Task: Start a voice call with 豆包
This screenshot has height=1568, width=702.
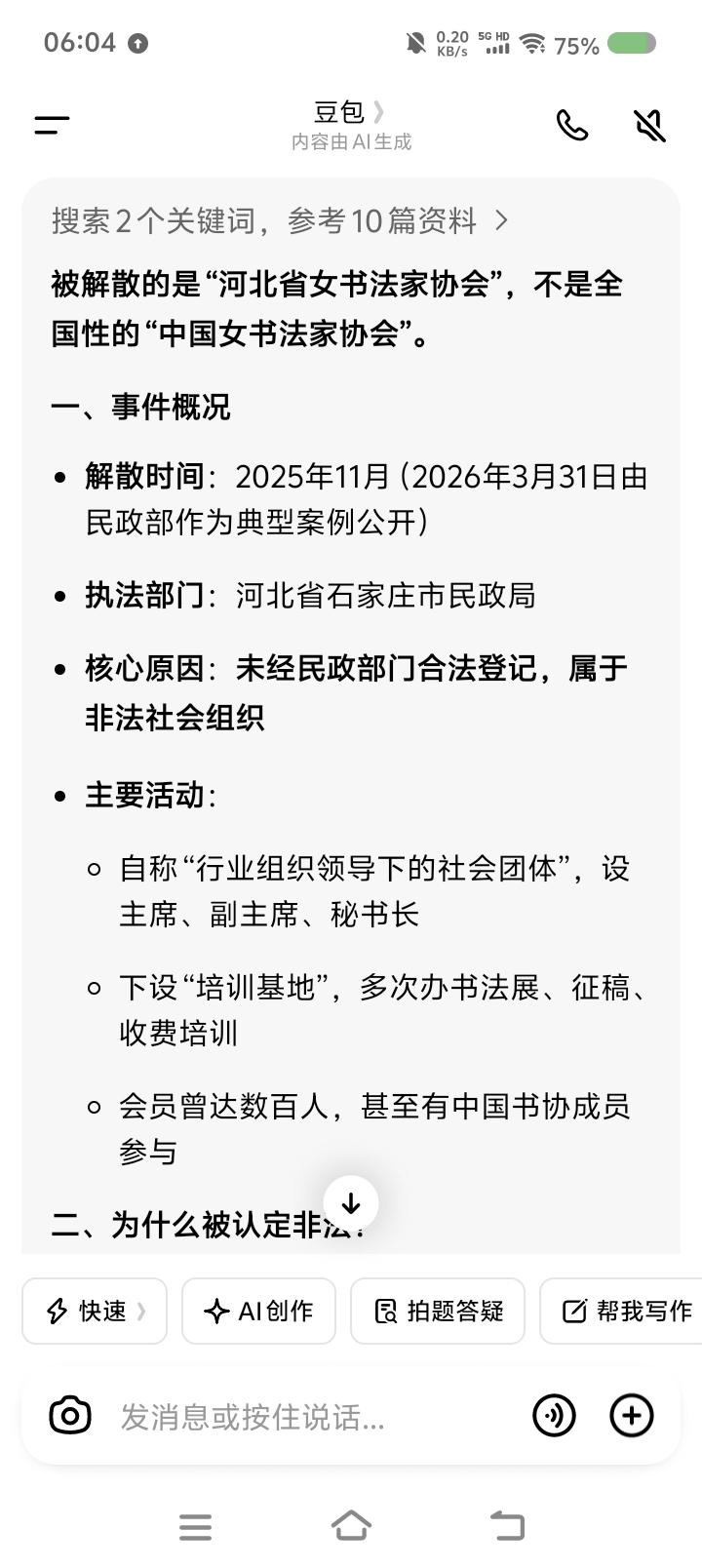Action: point(573,125)
